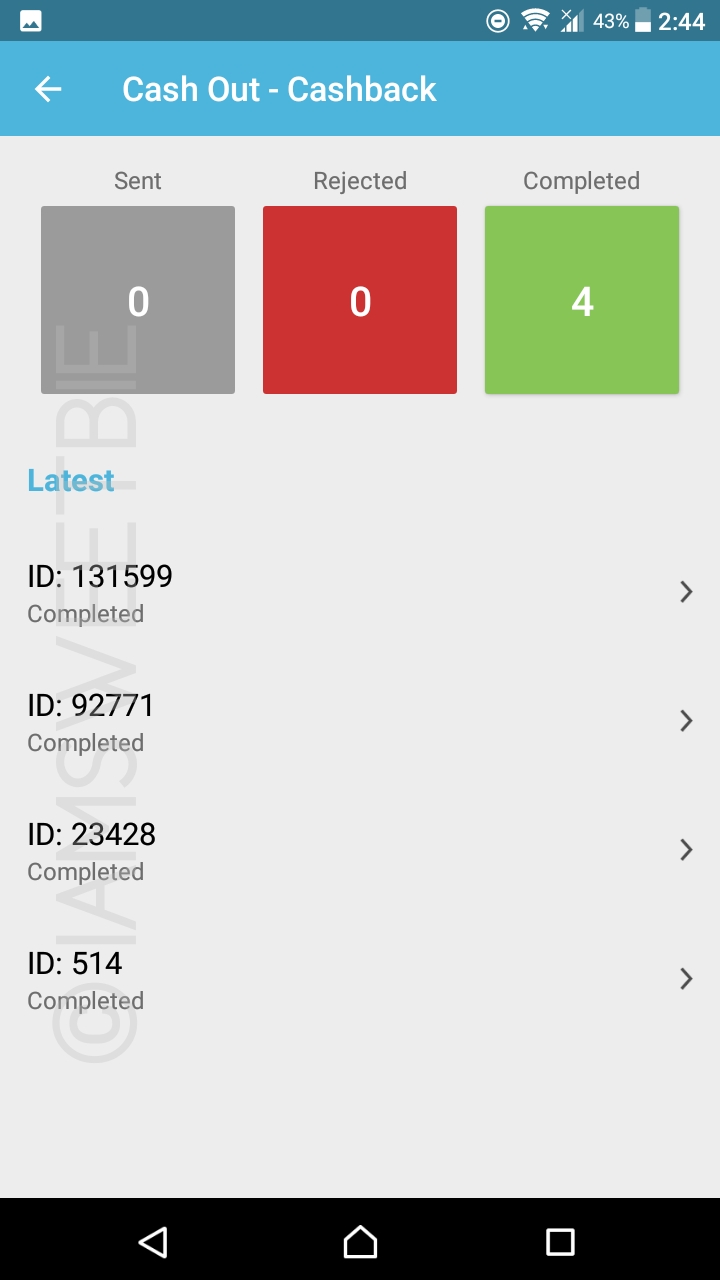Tap the back arrow in the app bar

[47, 89]
